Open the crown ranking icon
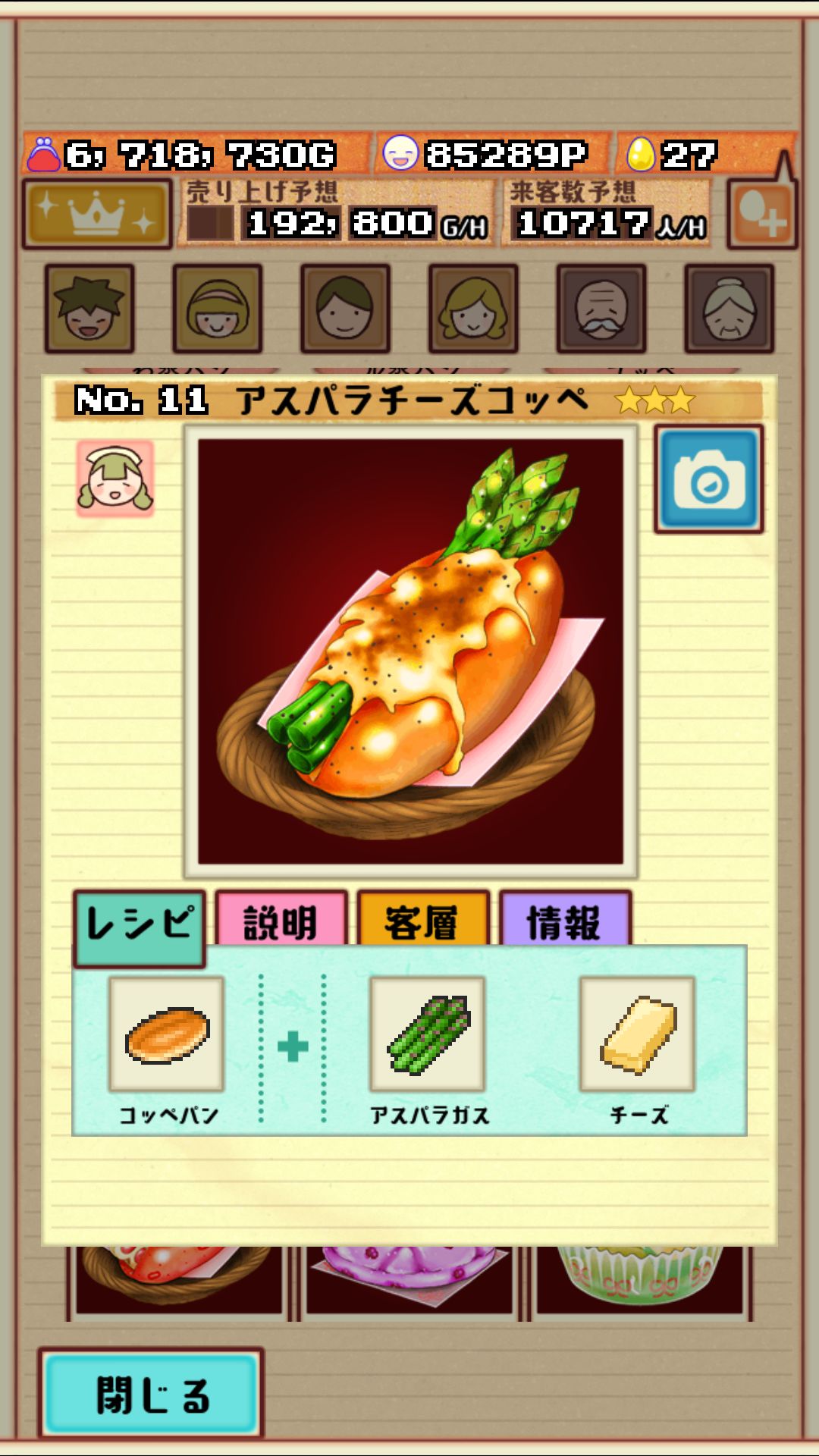 pos(96,215)
